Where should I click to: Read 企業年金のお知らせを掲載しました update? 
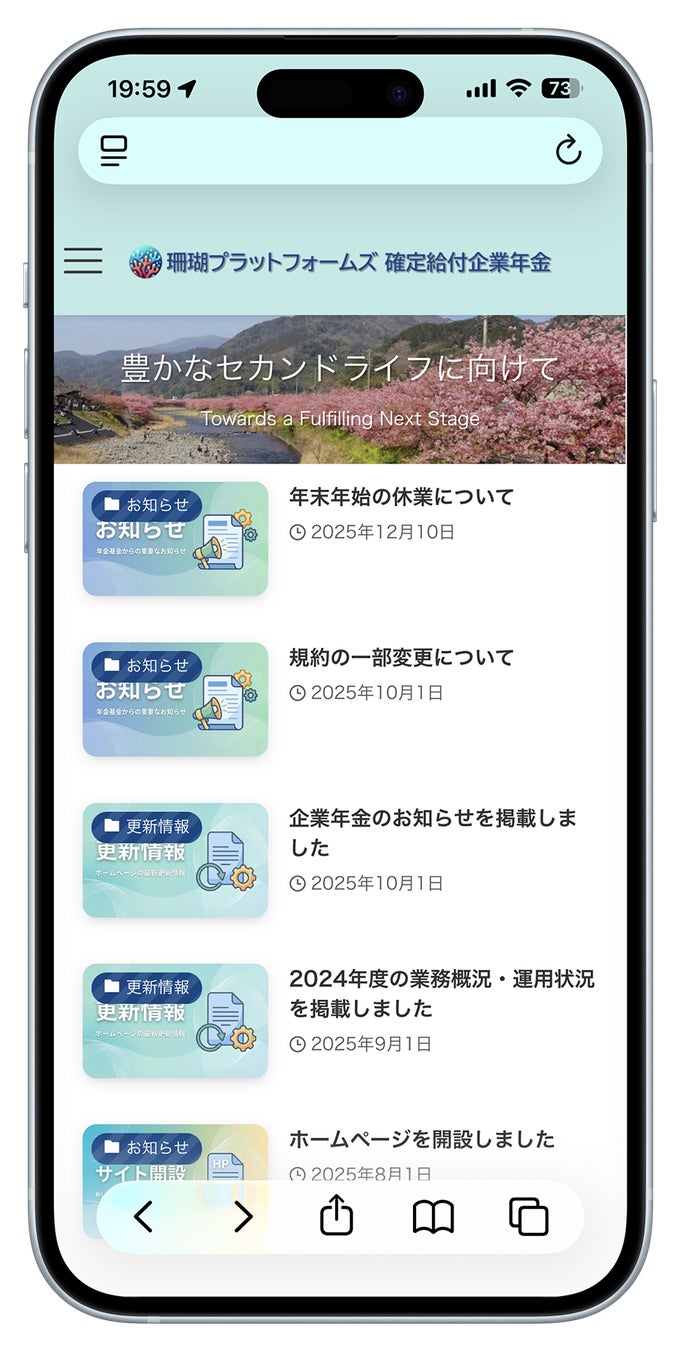click(x=432, y=832)
